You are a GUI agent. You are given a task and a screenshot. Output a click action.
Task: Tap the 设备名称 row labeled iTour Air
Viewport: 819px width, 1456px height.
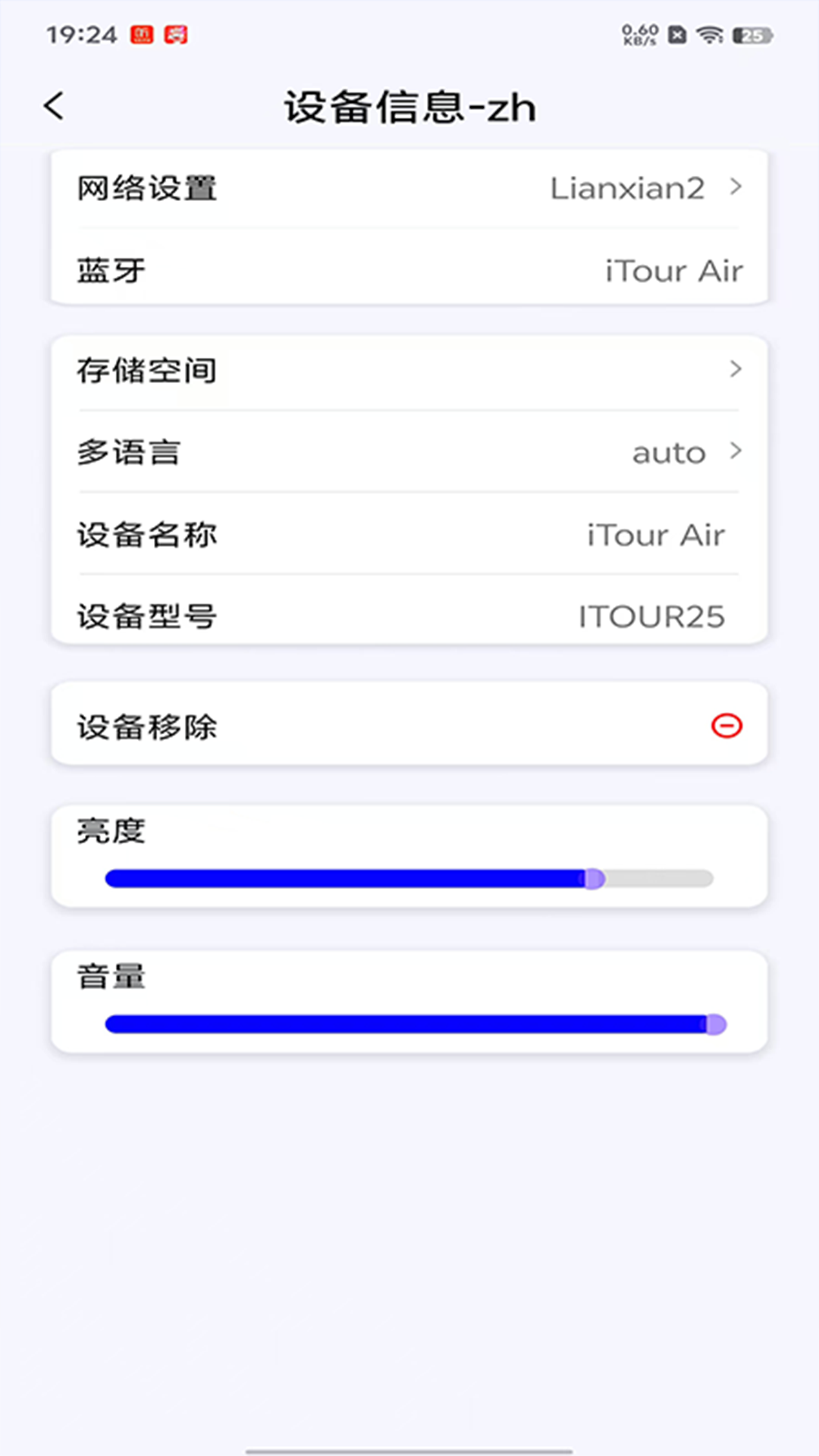click(409, 535)
